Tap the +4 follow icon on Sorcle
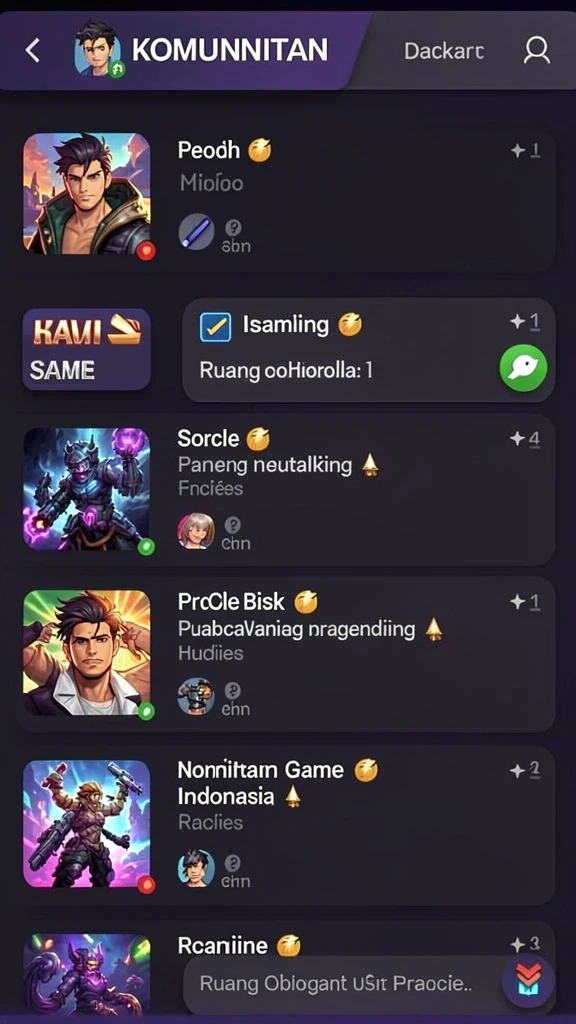The width and height of the screenshot is (576, 1024). (x=525, y=438)
